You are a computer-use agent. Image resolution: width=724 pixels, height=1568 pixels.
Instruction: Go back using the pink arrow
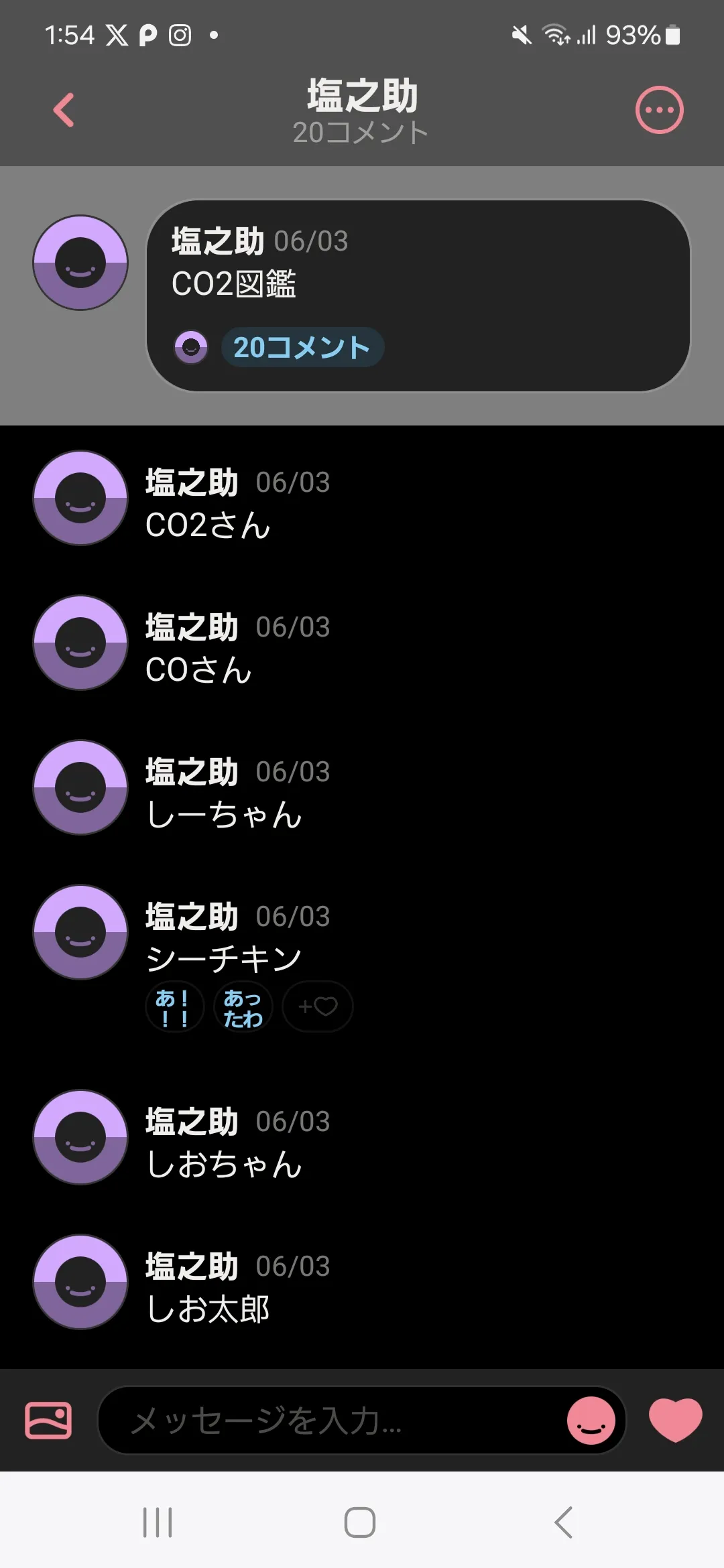click(64, 110)
